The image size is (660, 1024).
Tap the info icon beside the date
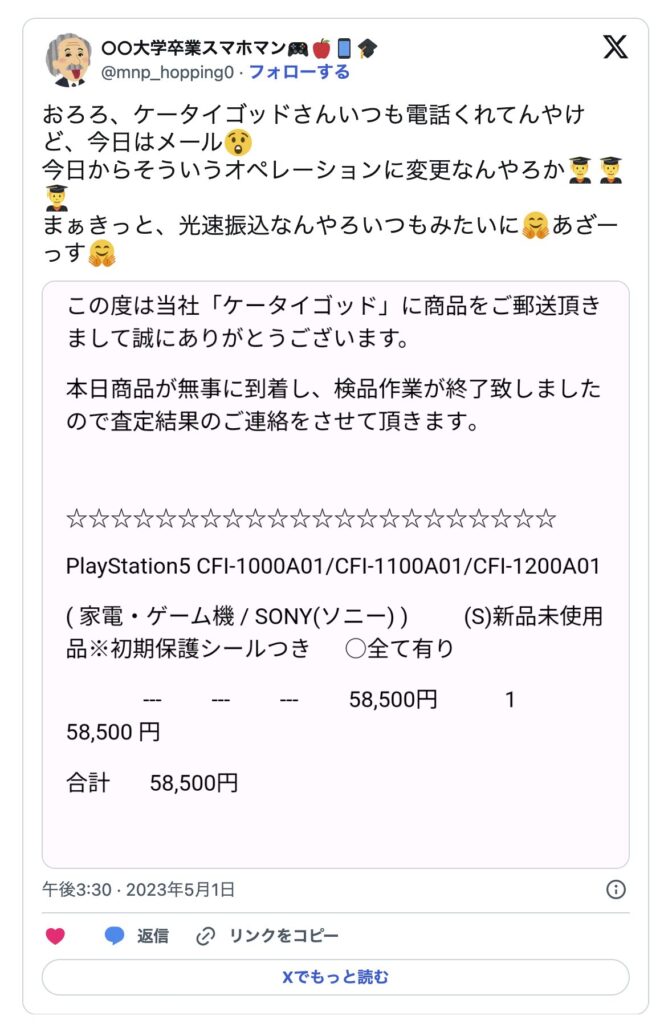coord(616,889)
